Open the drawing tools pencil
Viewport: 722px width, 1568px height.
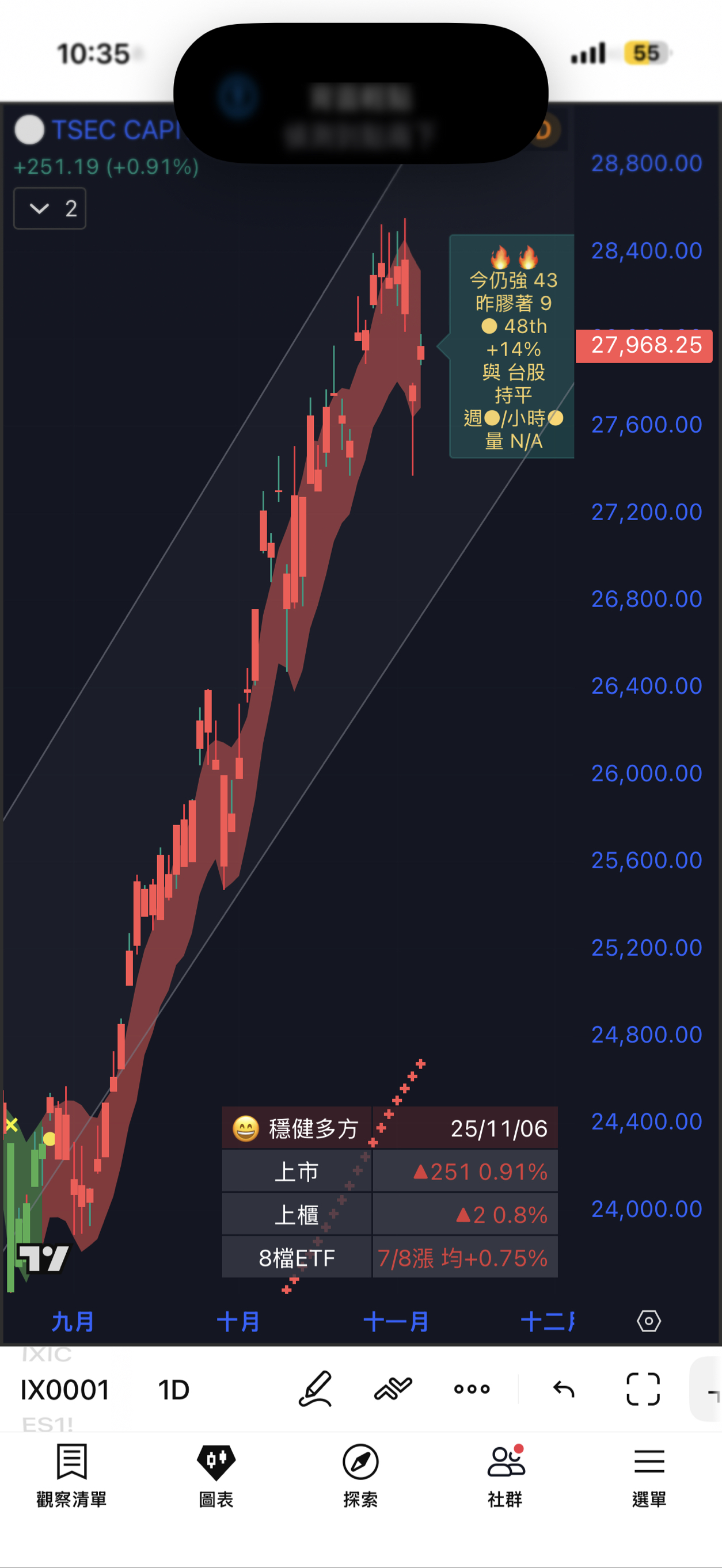point(315,1388)
